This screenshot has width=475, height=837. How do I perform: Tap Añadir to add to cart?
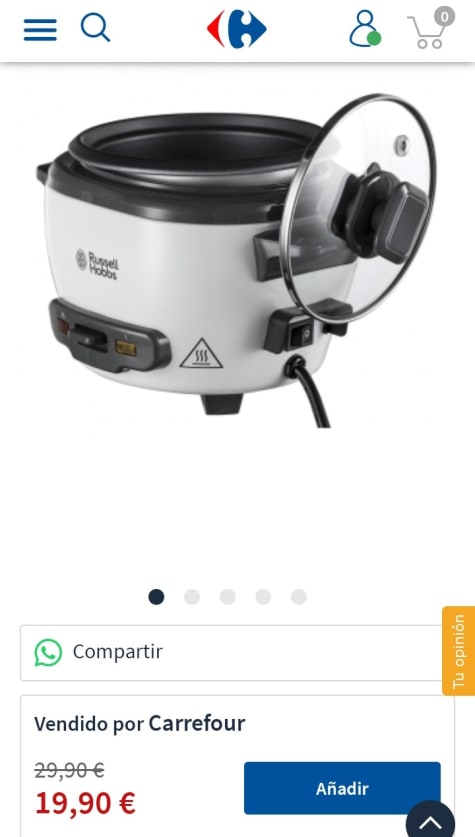(x=342, y=788)
